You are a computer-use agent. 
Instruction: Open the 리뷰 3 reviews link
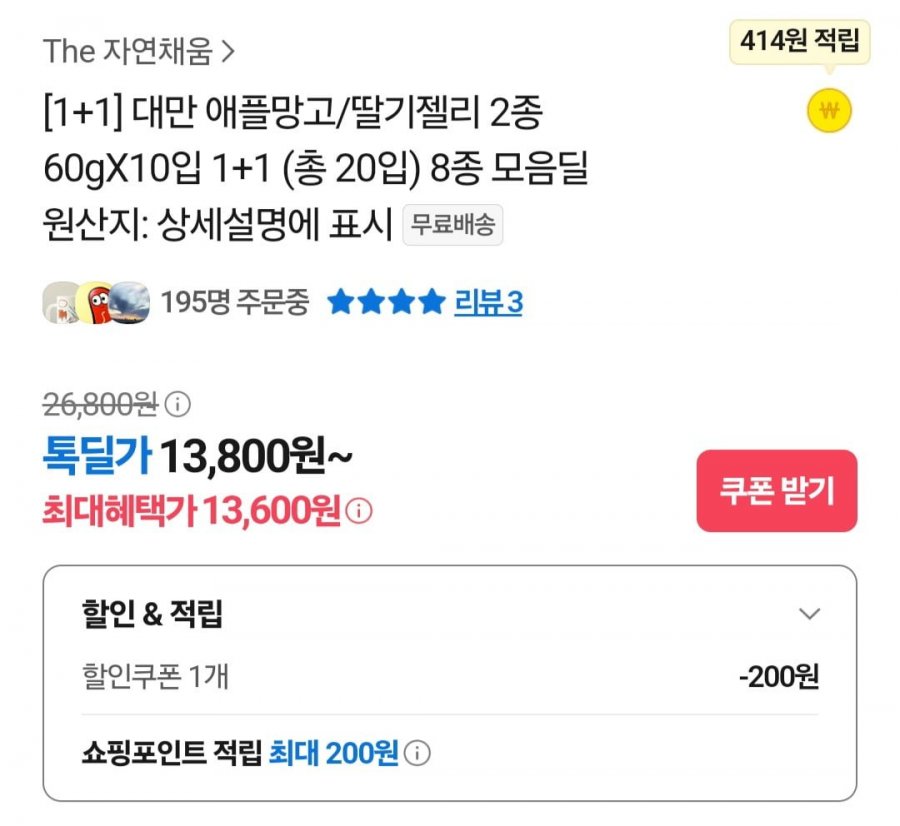488,301
